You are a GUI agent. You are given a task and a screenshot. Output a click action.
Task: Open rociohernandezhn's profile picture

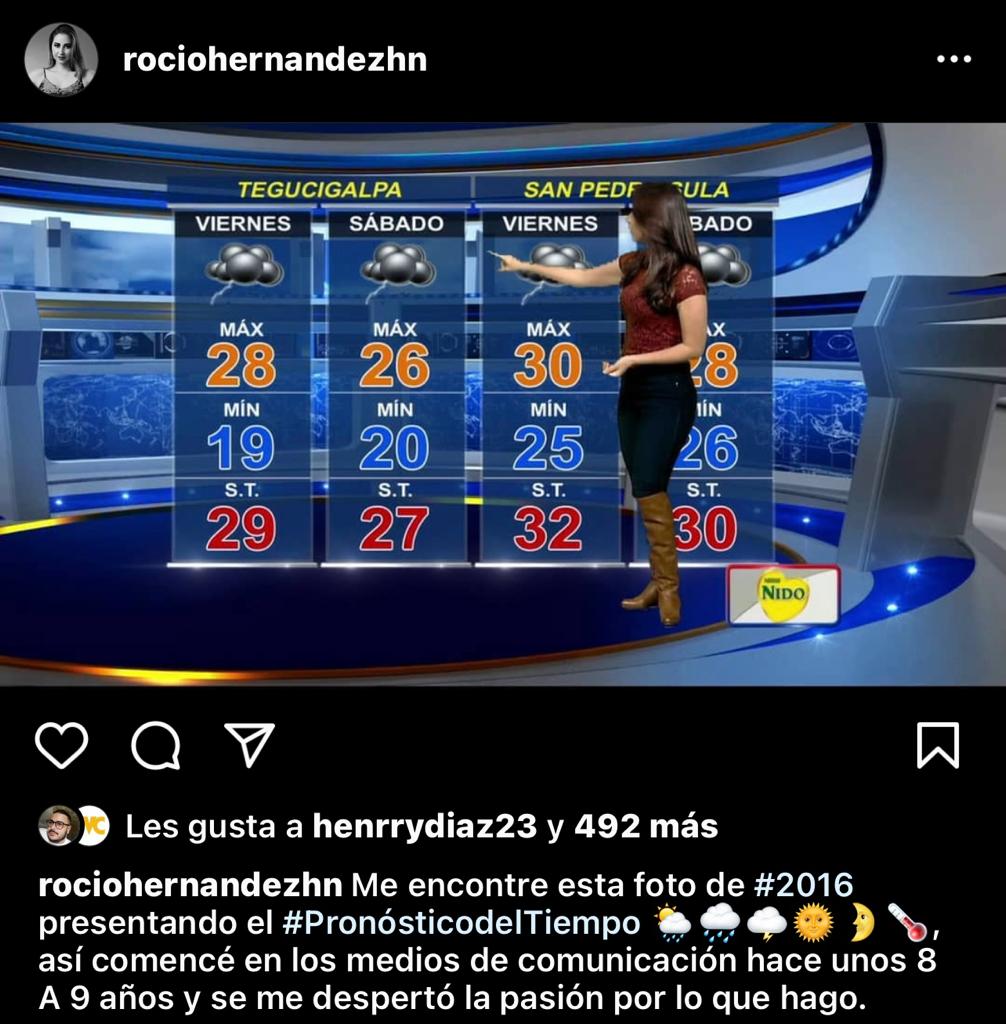click(x=61, y=59)
